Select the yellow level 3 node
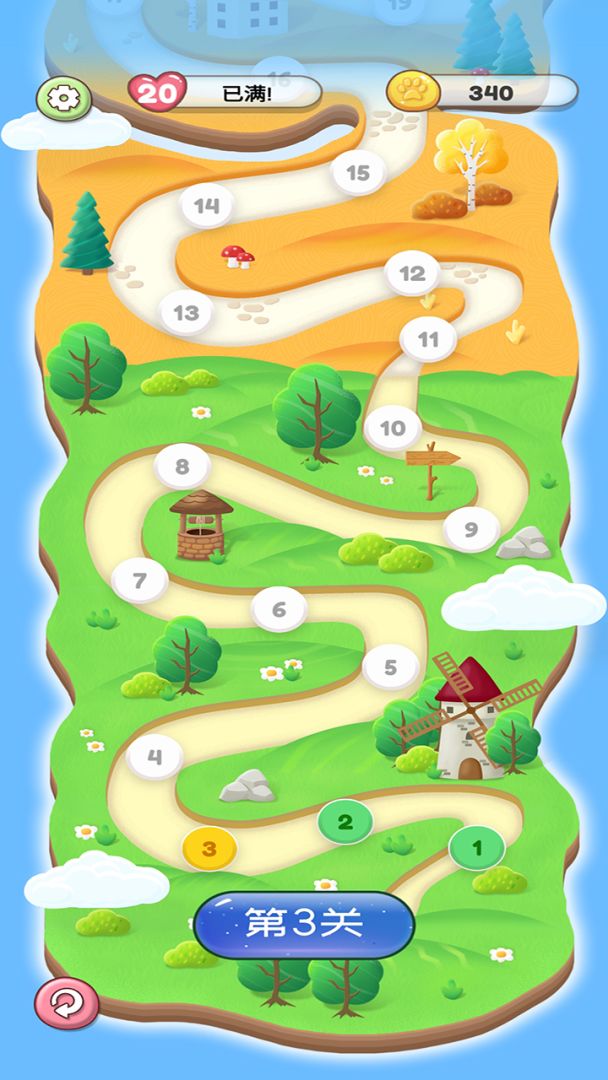This screenshot has width=608, height=1080. 209,849
